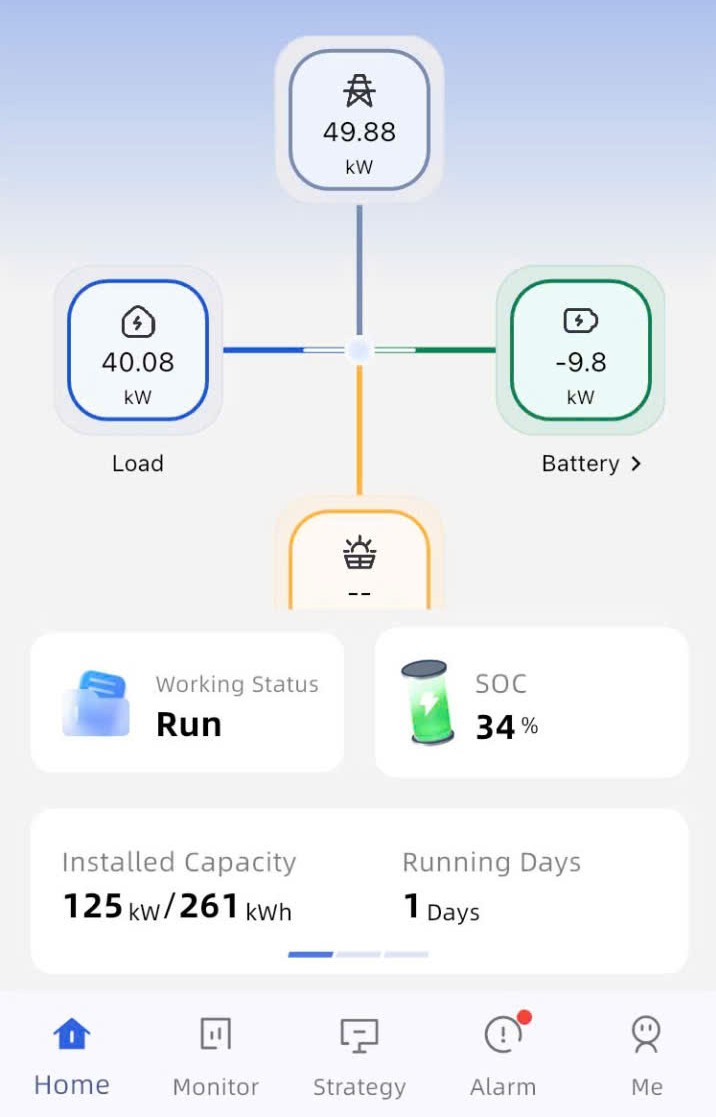The width and height of the screenshot is (716, 1117).
Task: Open the Strategy tab
Action: [x=359, y=1057]
